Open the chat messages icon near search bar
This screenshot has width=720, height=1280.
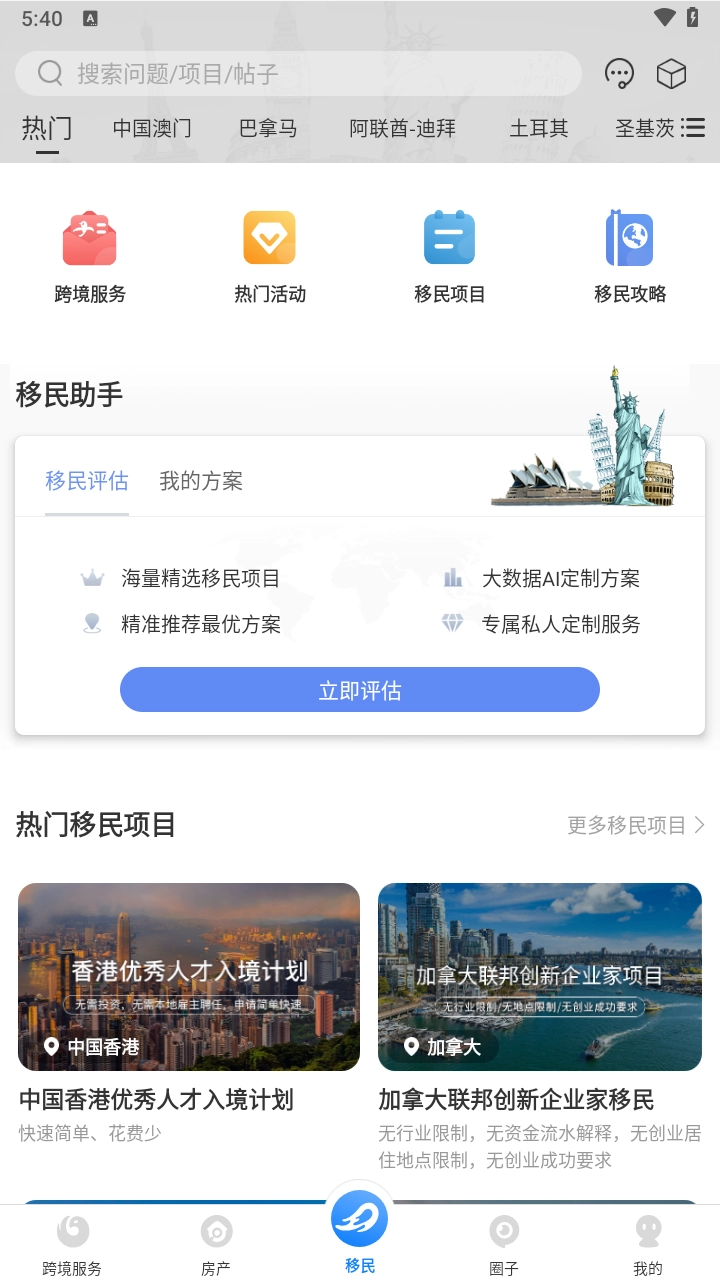pos(619,73)
